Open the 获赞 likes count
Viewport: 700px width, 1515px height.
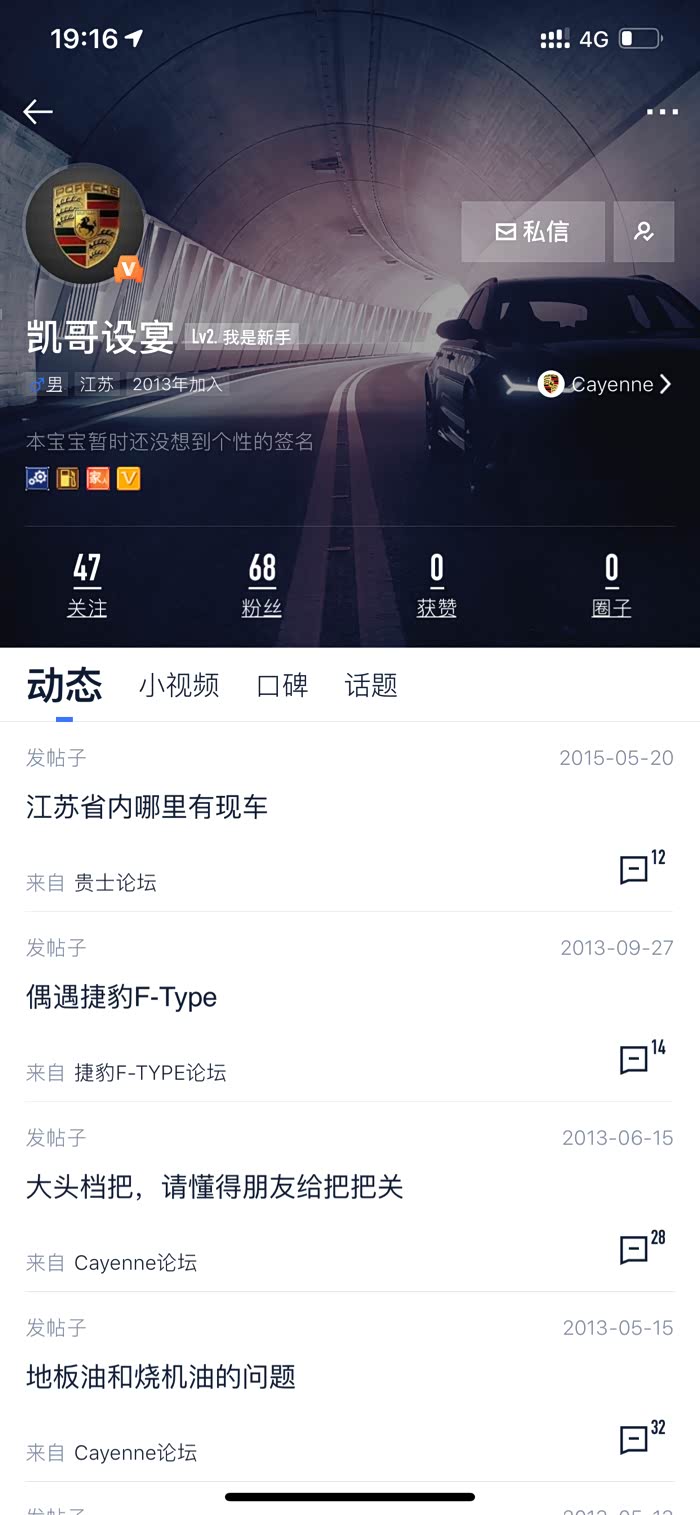(437, 584)
